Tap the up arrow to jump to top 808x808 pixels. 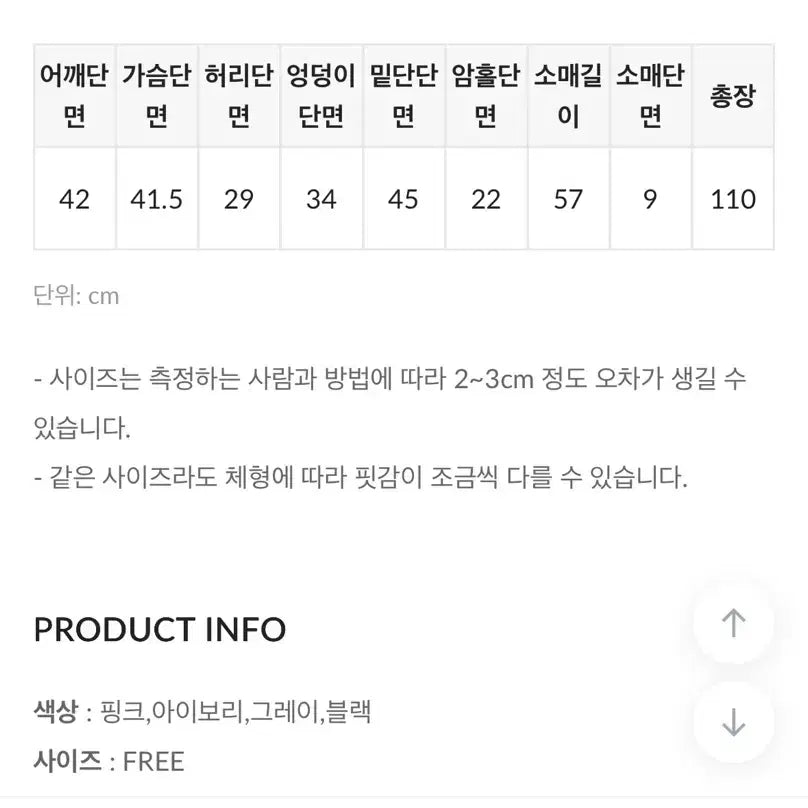pyautogui.click(x=733, y=623)
